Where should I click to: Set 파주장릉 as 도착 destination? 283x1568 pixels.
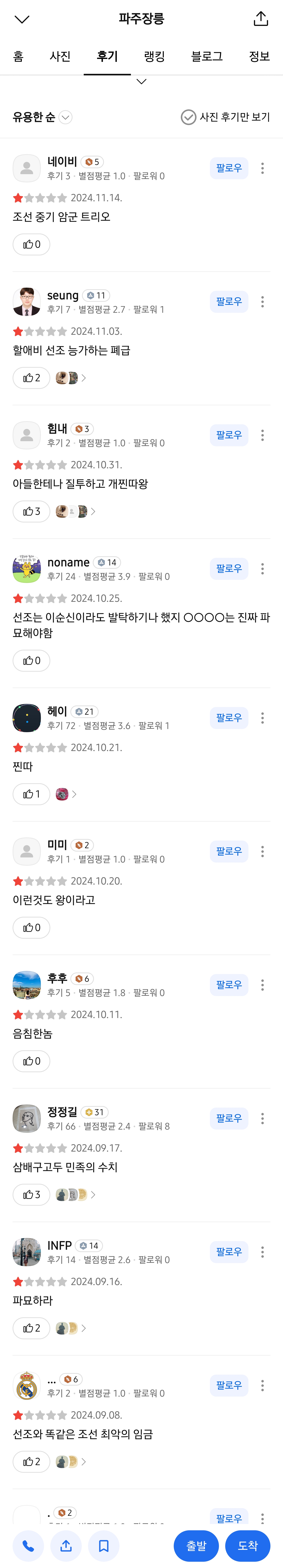click(248, 1545)
